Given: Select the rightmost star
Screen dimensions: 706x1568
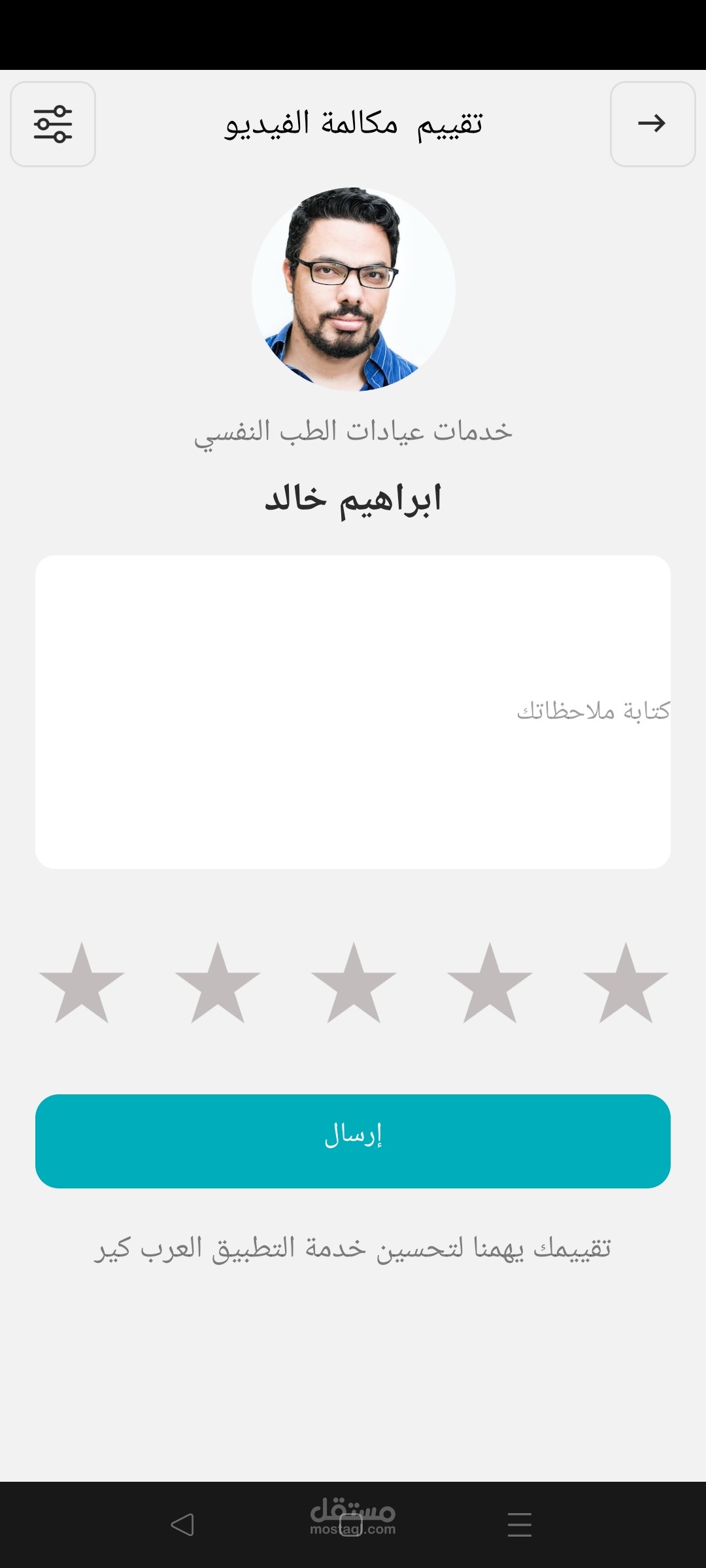Looking at the screenshot, I should click(x=626, y=985).
